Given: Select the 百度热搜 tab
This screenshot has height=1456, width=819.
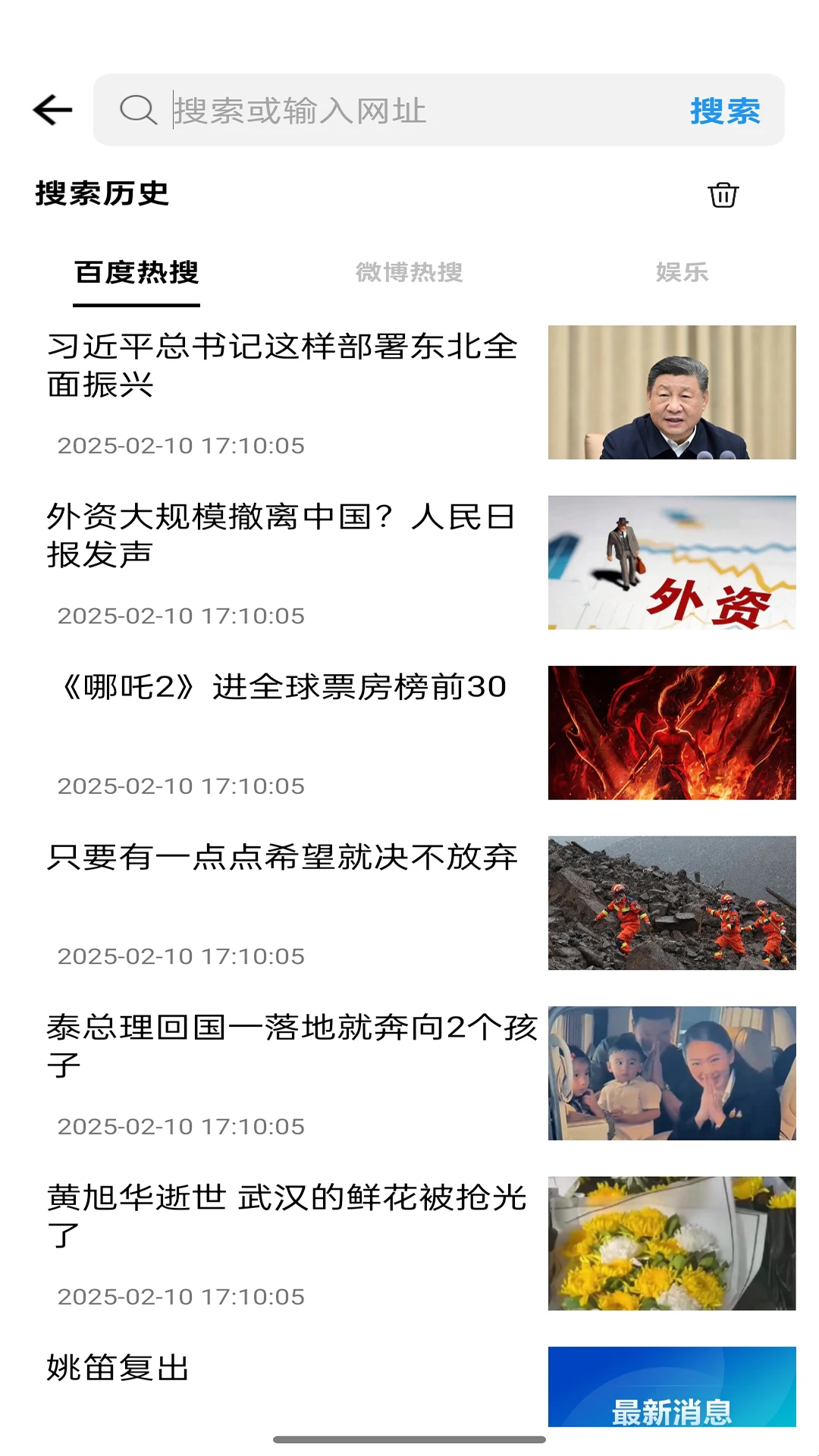Looking at the screenshot, I should pyautogui.click(x=136, y=272).
